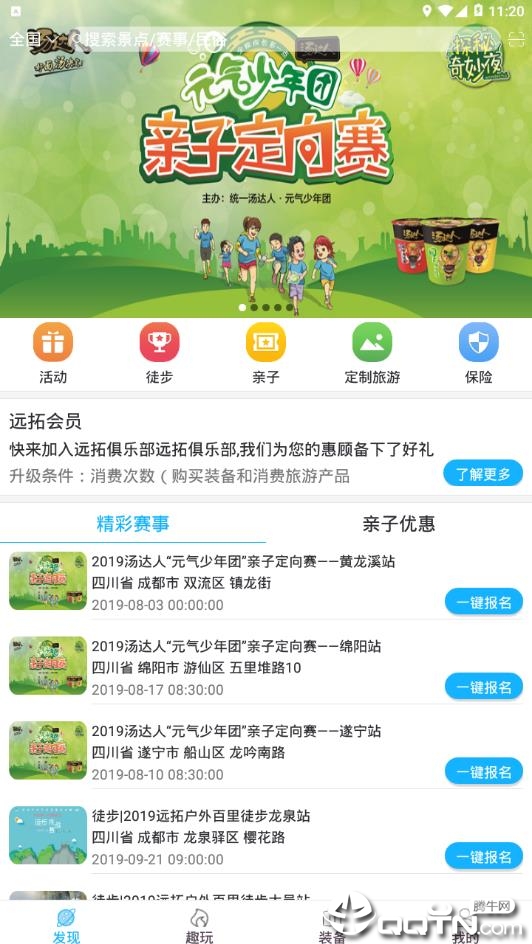Tap the 了解更多 membership button

coord(483,474)
